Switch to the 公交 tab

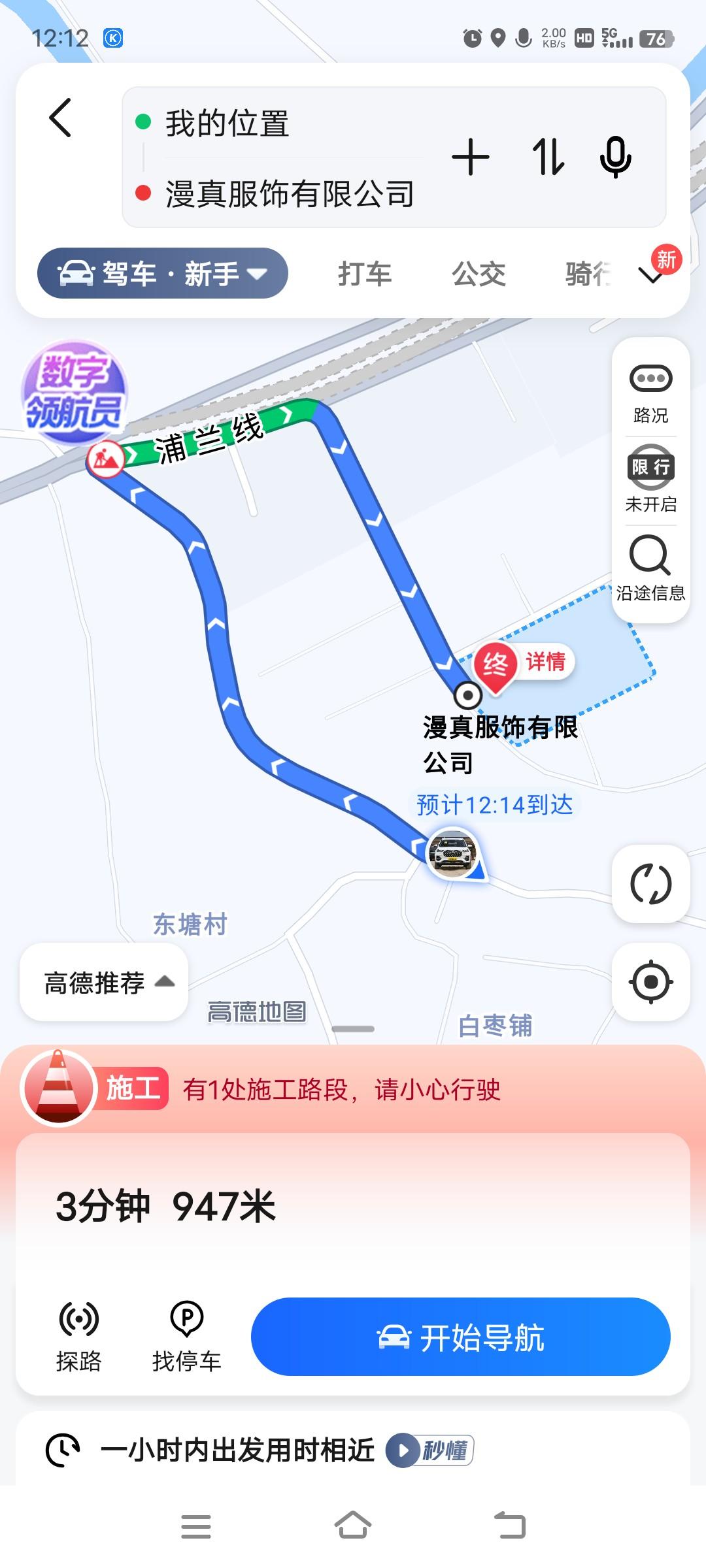pyautogui.click(x=479, y=274)
